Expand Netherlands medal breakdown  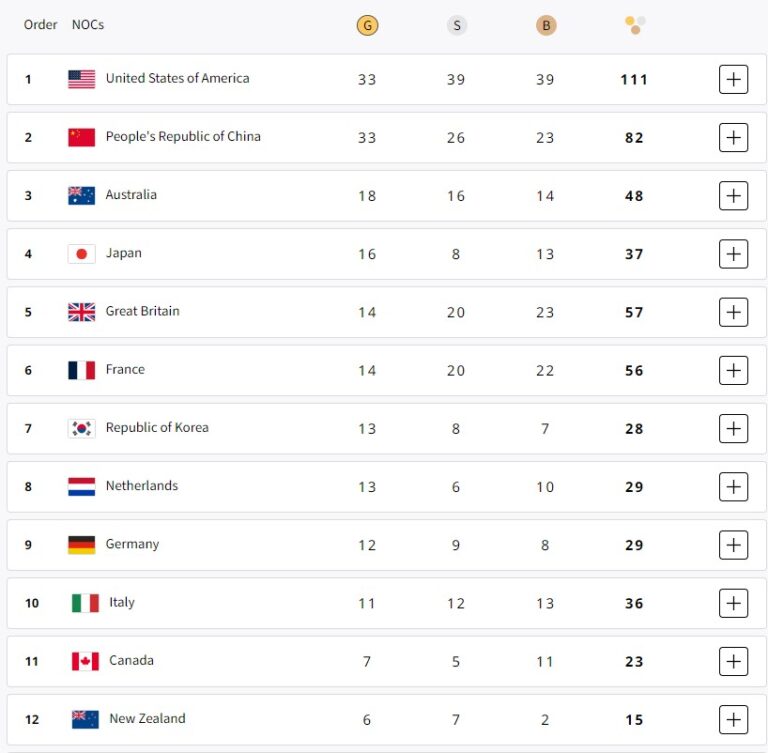[733, 486]
